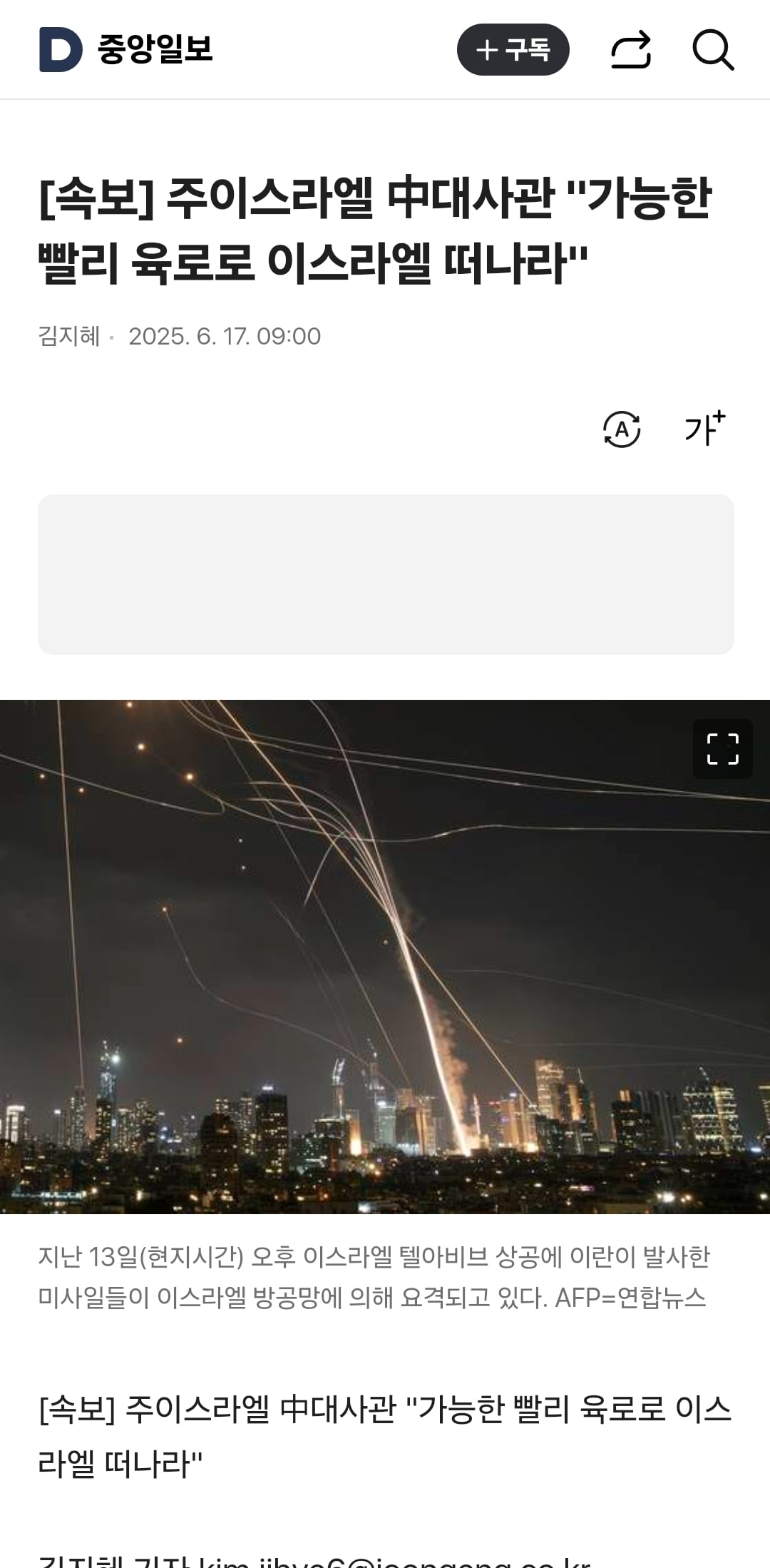
Task: Open the 중앙일보 publisher page
Action: click(126, 50)
